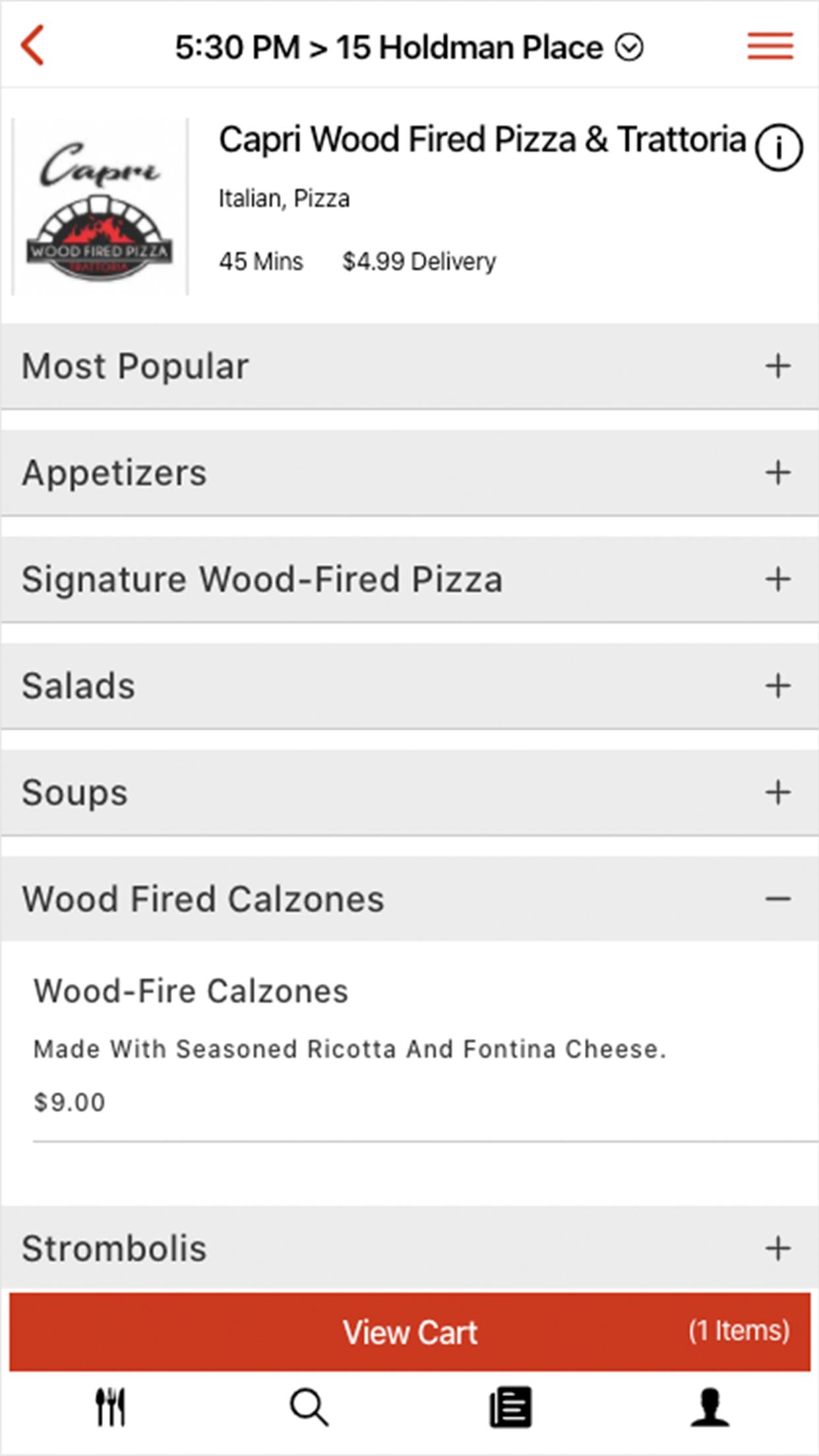The height and width of the screenshot is (1456, 819).
Task: View Cart with 1 item
Action: pyautogui.click(x=409, y=1332)
